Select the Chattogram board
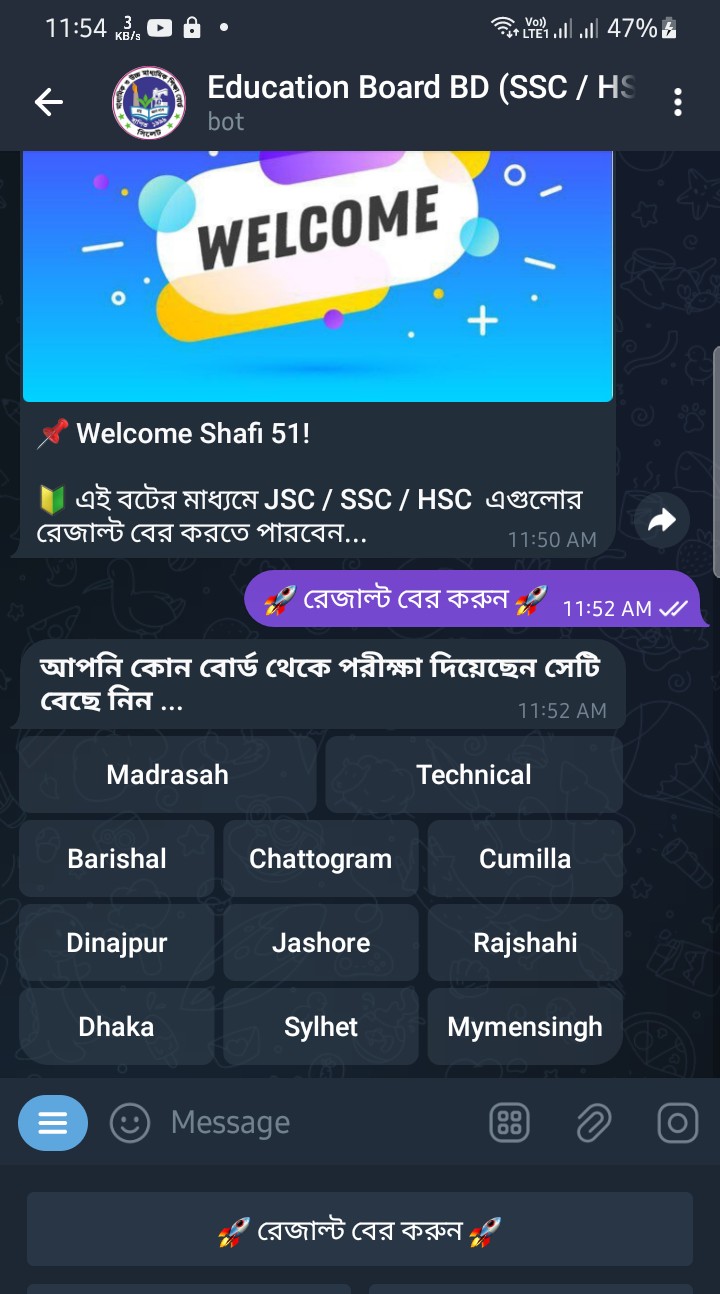The width and height of the screenshot is (720, 1294). coord(321,859)
